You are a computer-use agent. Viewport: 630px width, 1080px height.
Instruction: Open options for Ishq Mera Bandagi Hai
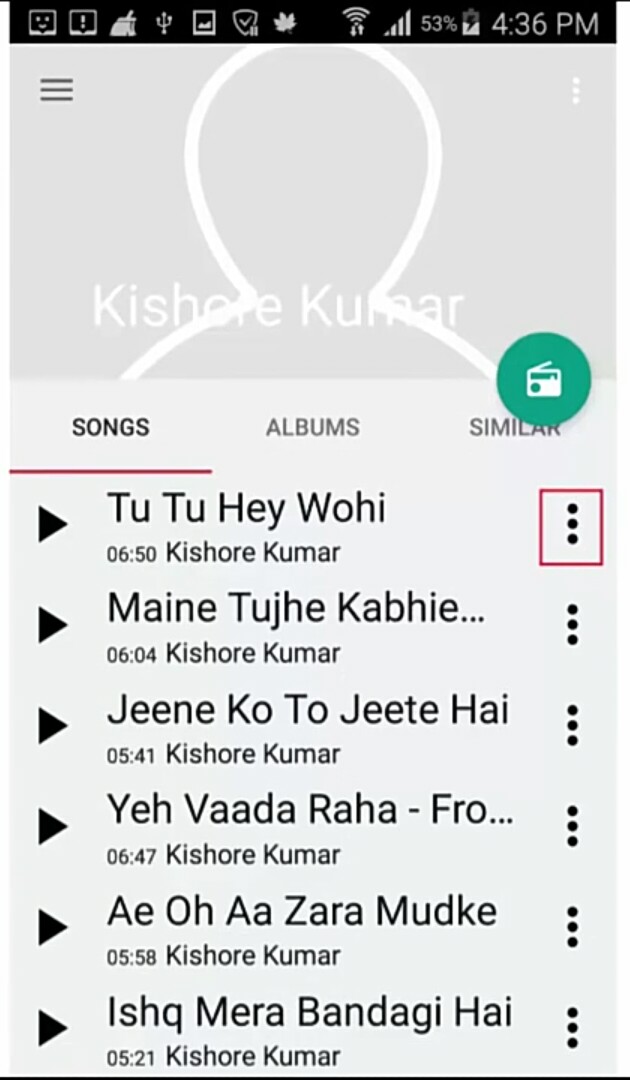pyautogui.click(x=571, y=1028)
